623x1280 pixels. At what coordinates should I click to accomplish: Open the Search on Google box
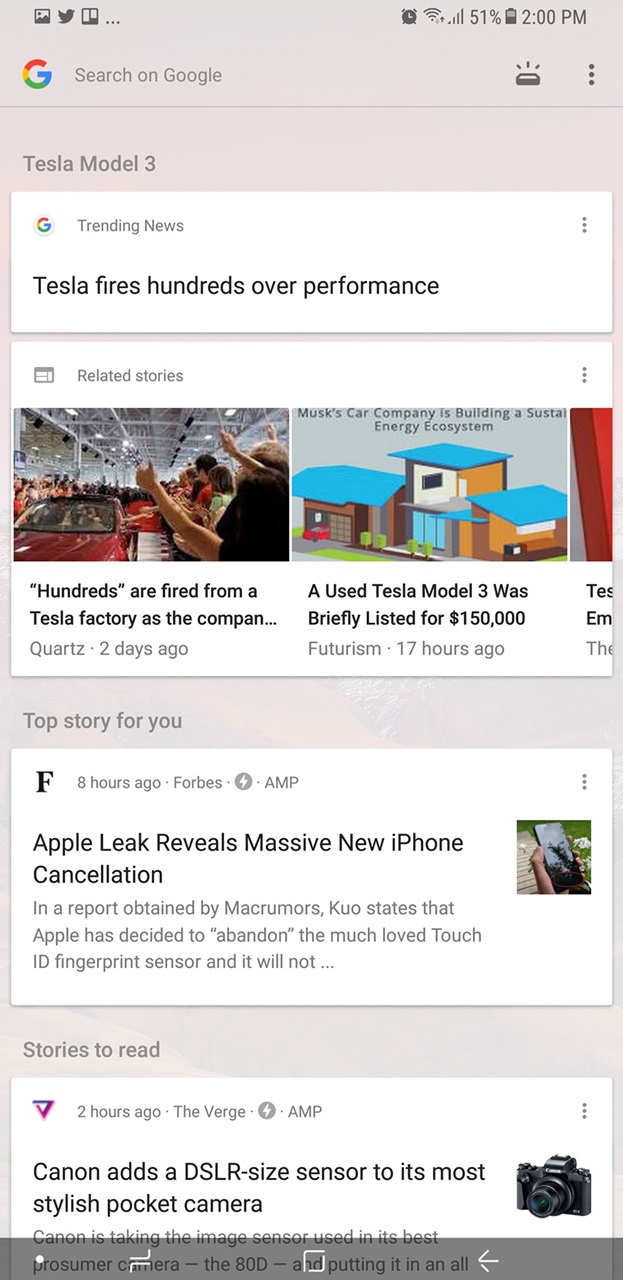pyautogui.click(x=250, y=75)
